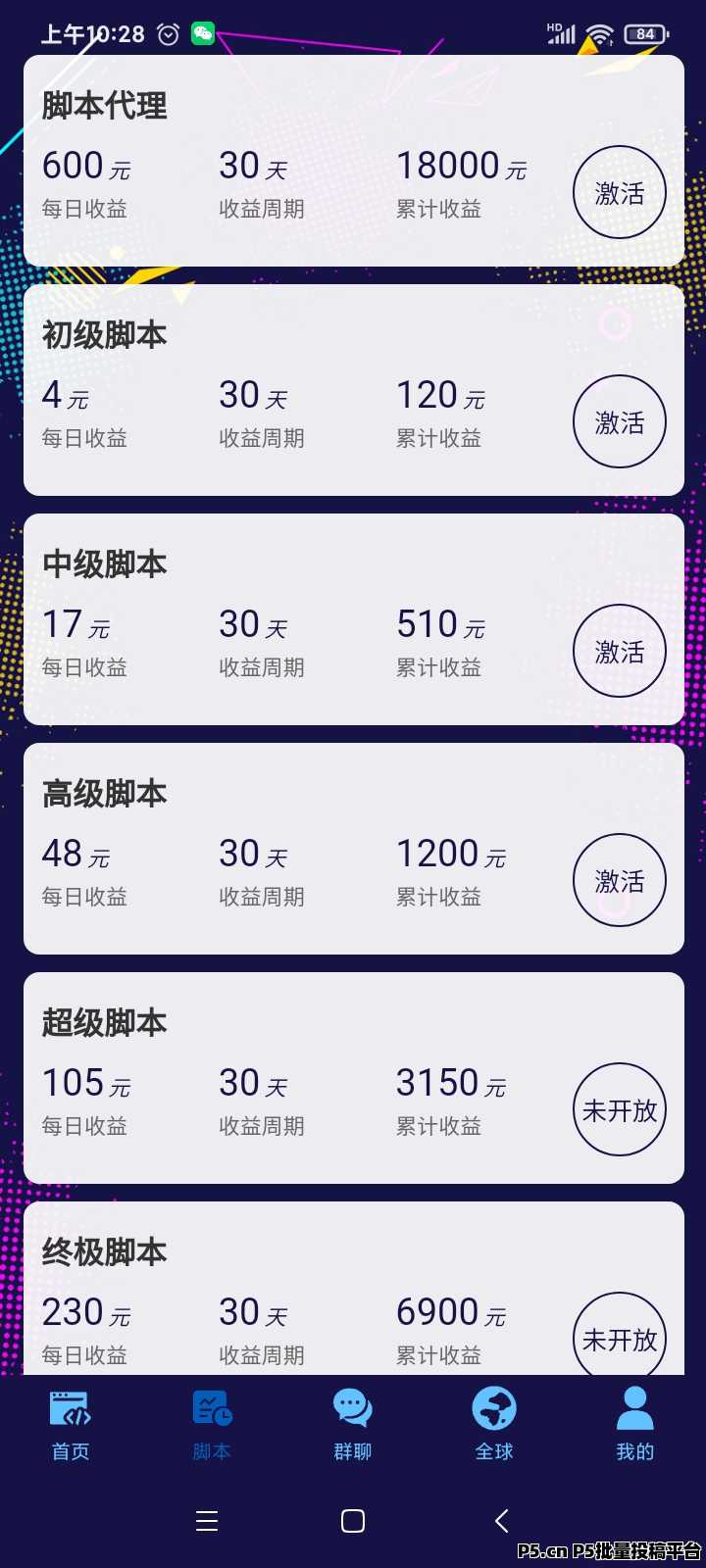This screenshot has height=1568, width=706.
Task: Open the 我的 profile person icon
Action: (x=634, y=1407)
